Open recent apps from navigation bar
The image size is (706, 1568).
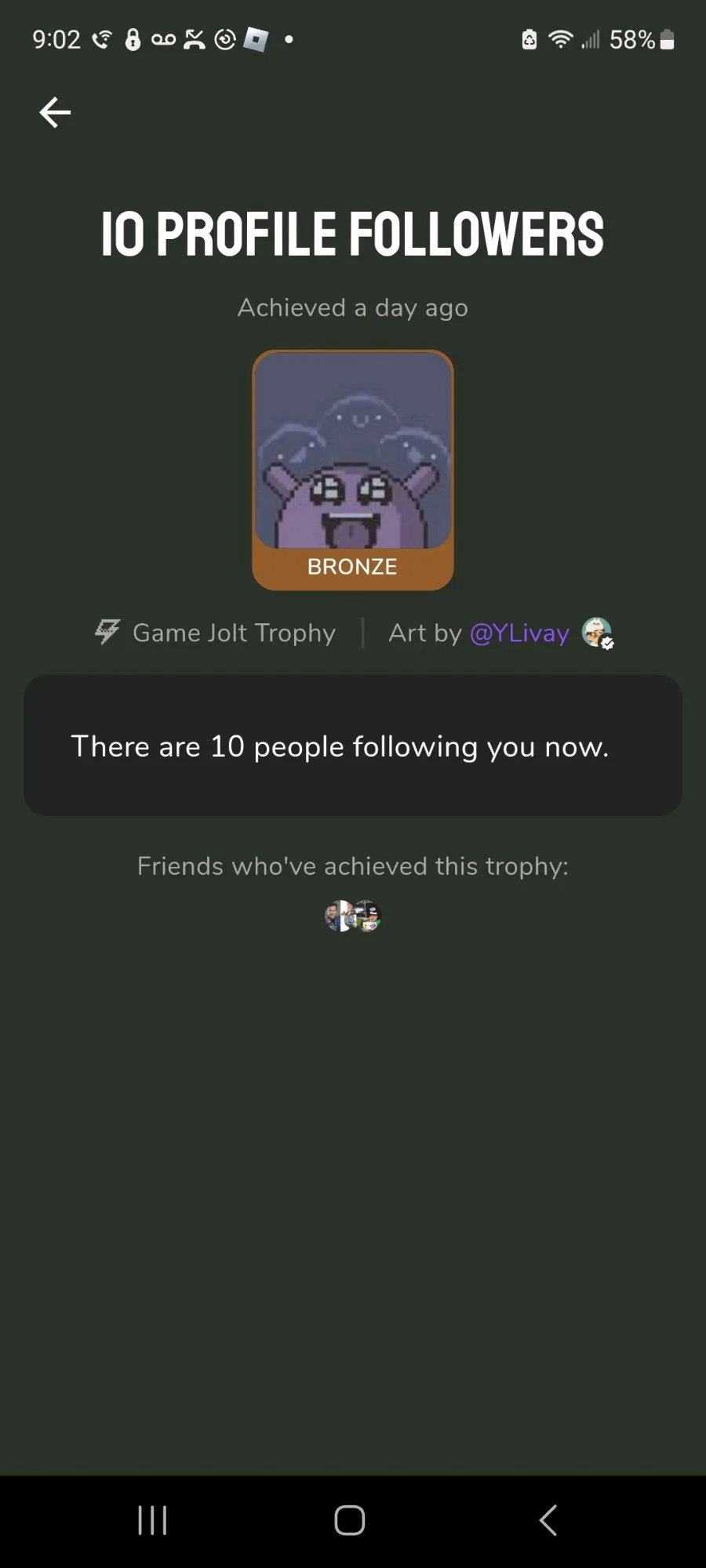point(152,1520)
